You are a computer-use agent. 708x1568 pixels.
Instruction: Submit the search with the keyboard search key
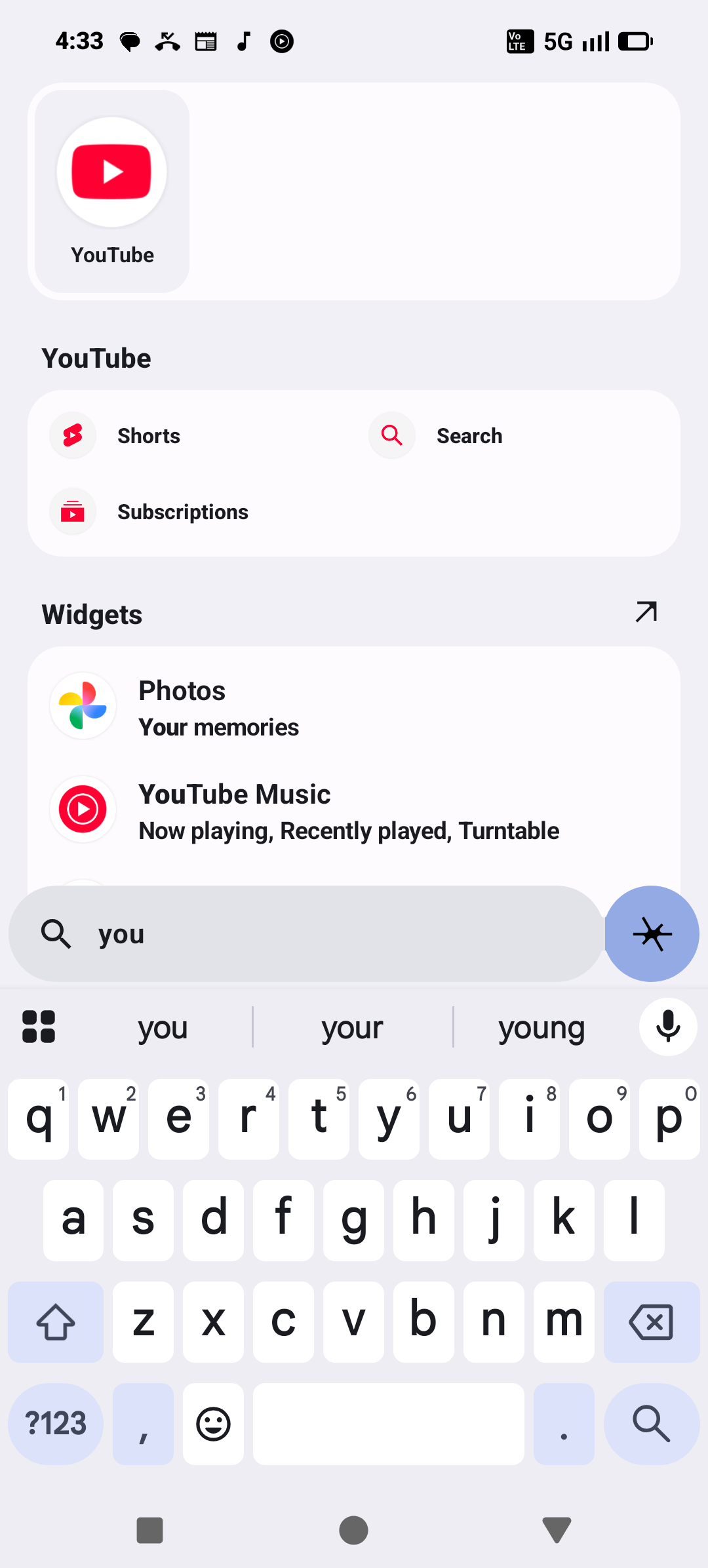click(651, 1424)
